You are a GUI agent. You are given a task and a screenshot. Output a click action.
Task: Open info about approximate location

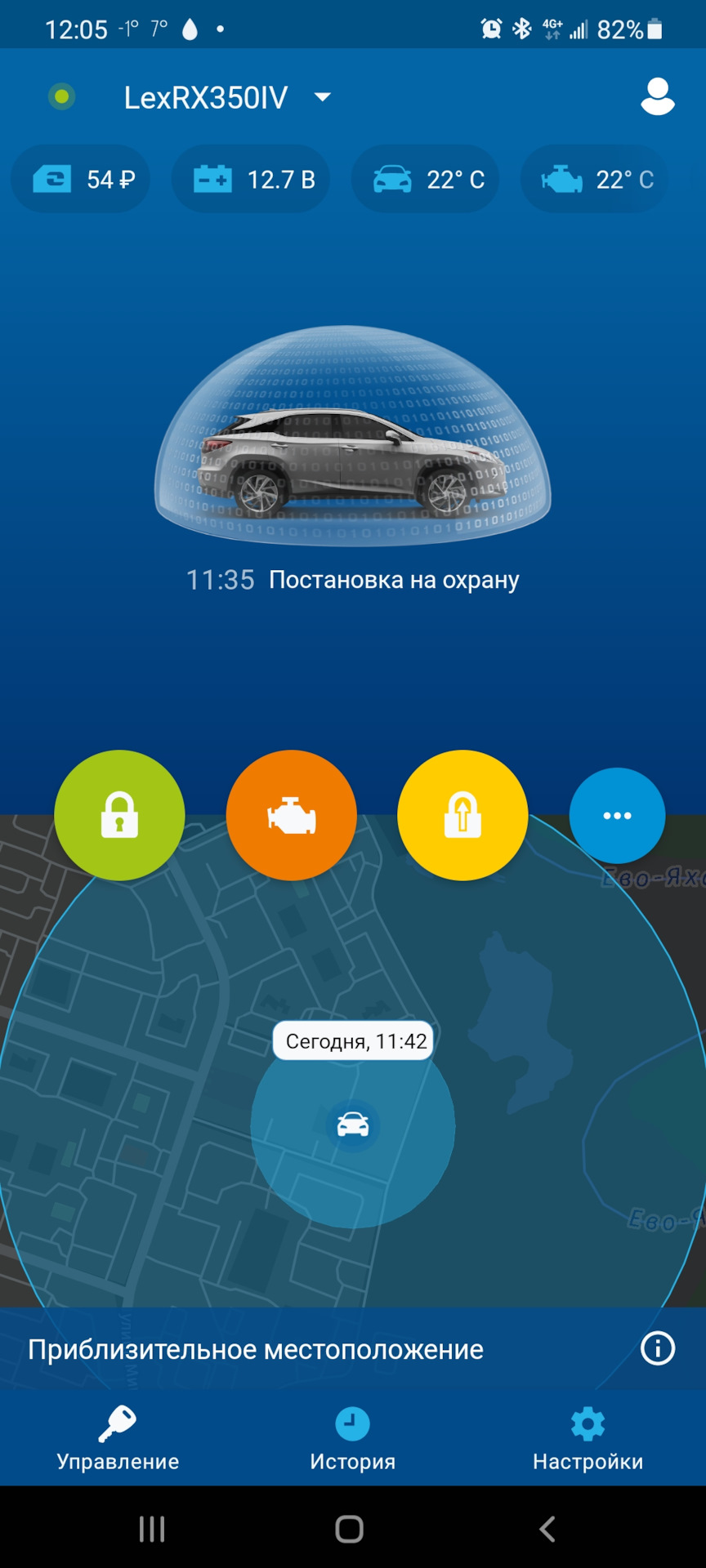[x=658, y=1348]
